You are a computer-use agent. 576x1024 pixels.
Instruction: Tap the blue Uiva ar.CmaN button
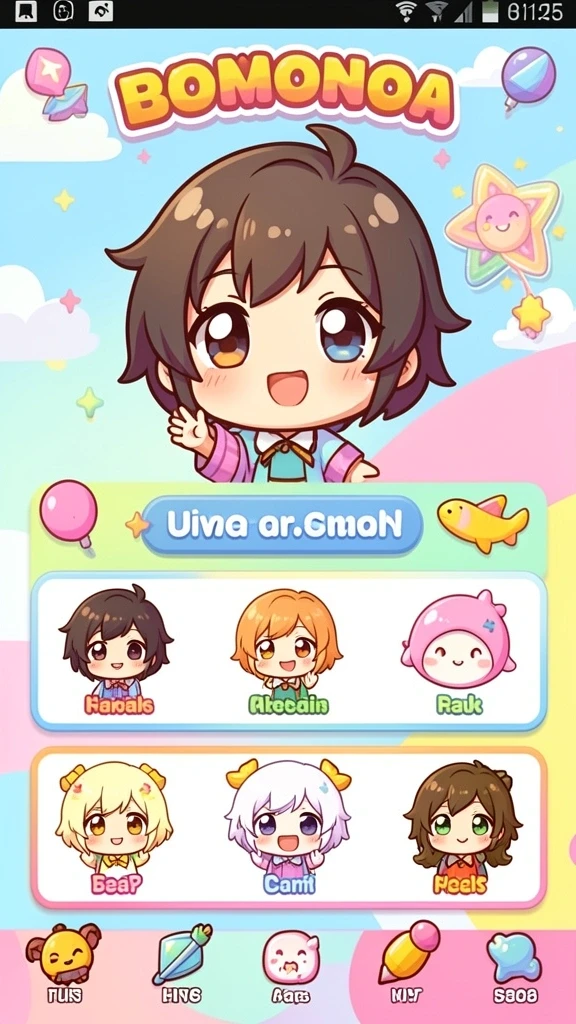coord(282,525)
